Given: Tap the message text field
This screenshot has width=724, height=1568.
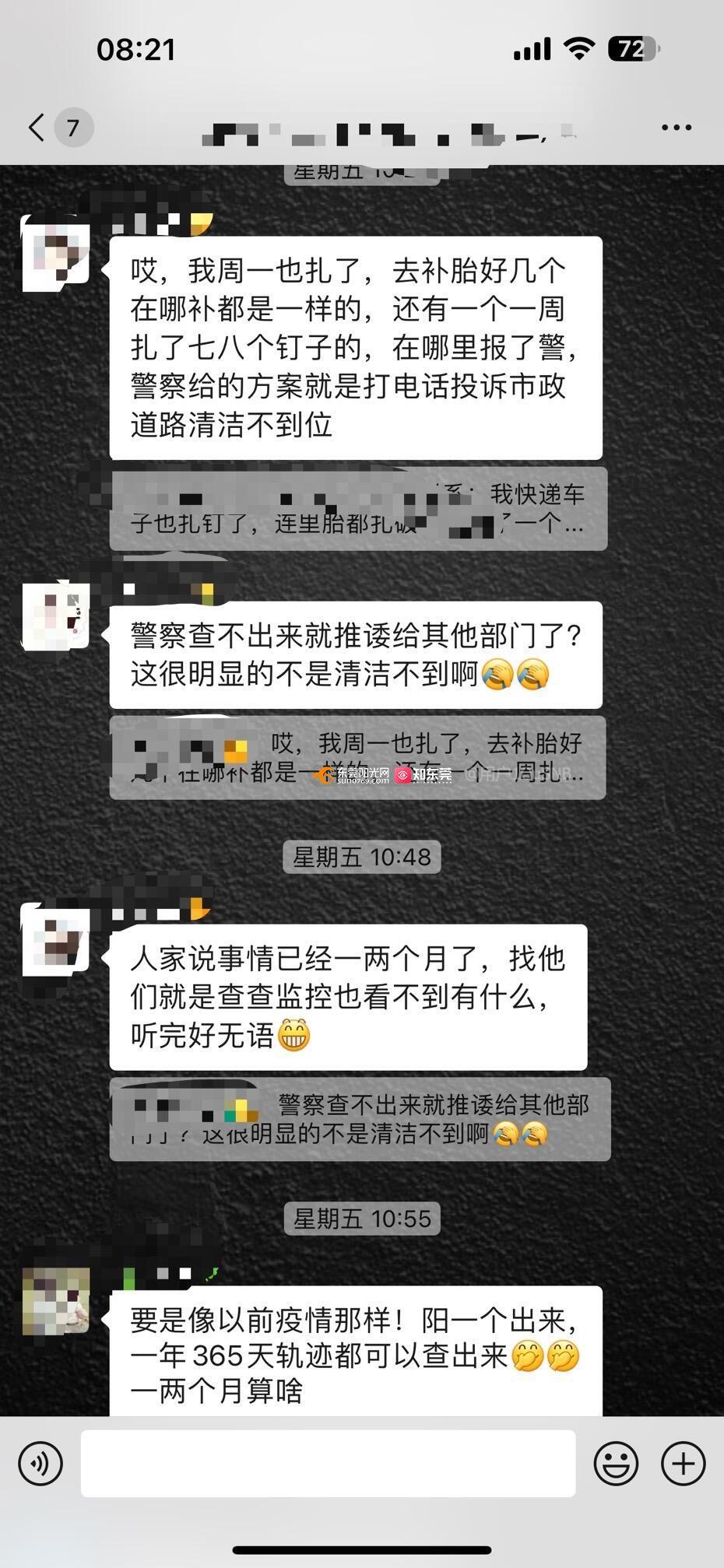Looking at the screenshot, I should [x=328, y=1463].
